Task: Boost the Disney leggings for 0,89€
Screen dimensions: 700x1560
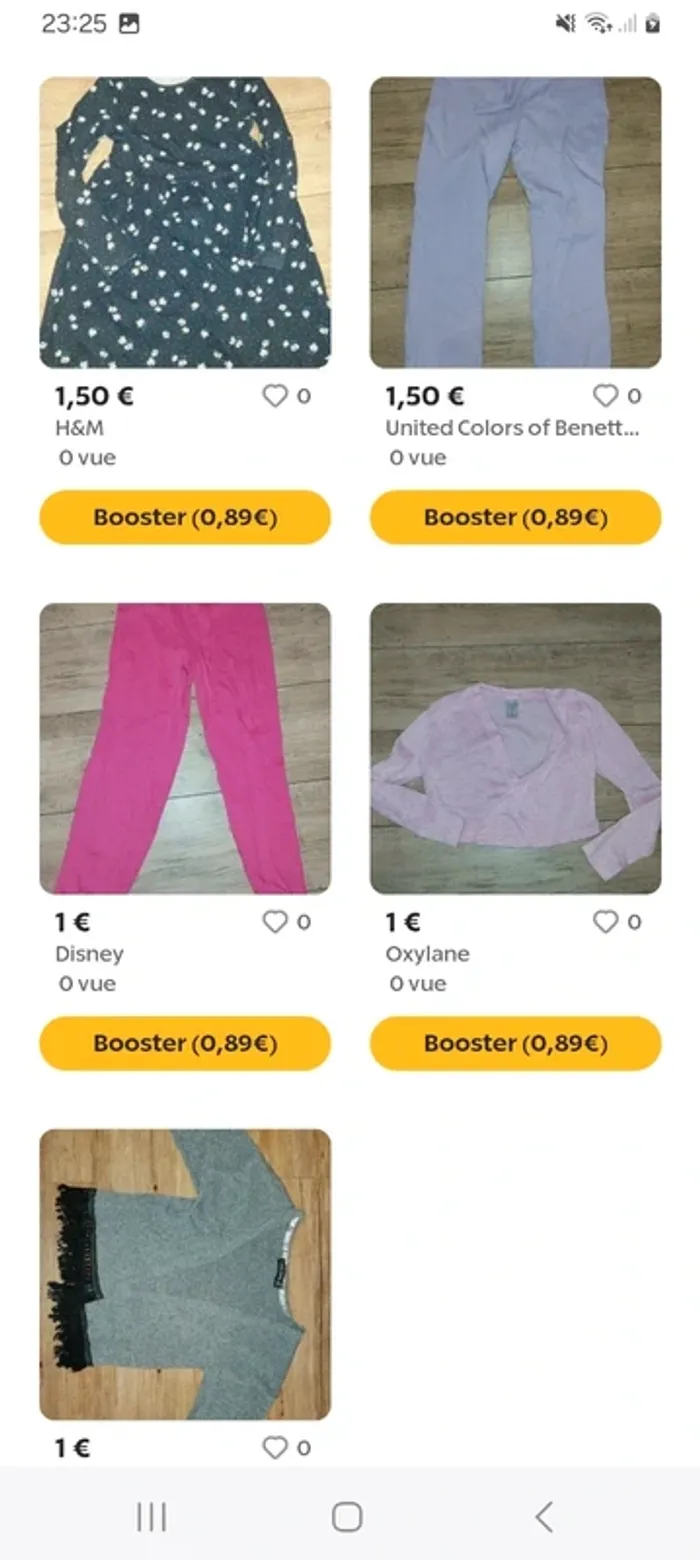Action: [185, 1043]
